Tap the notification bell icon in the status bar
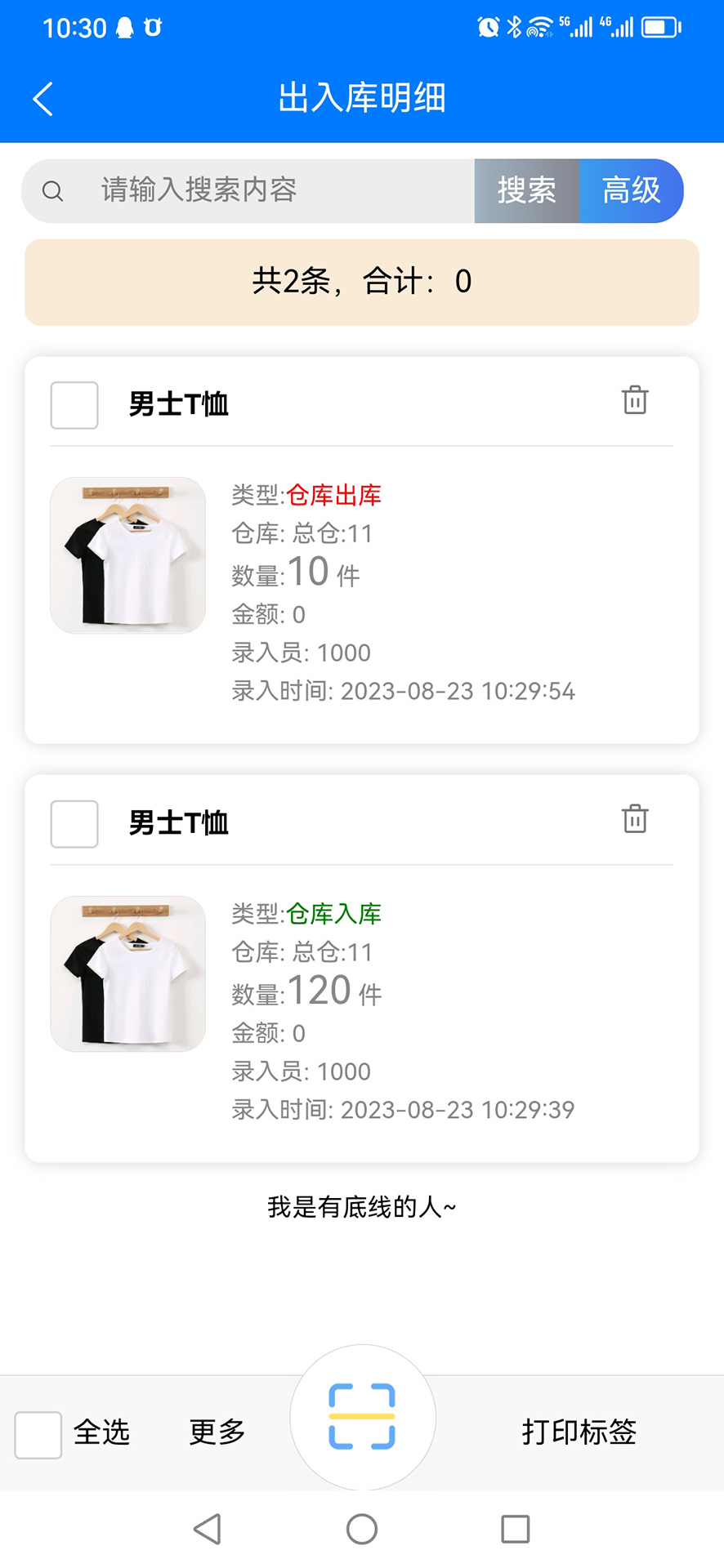 point(125,27)
